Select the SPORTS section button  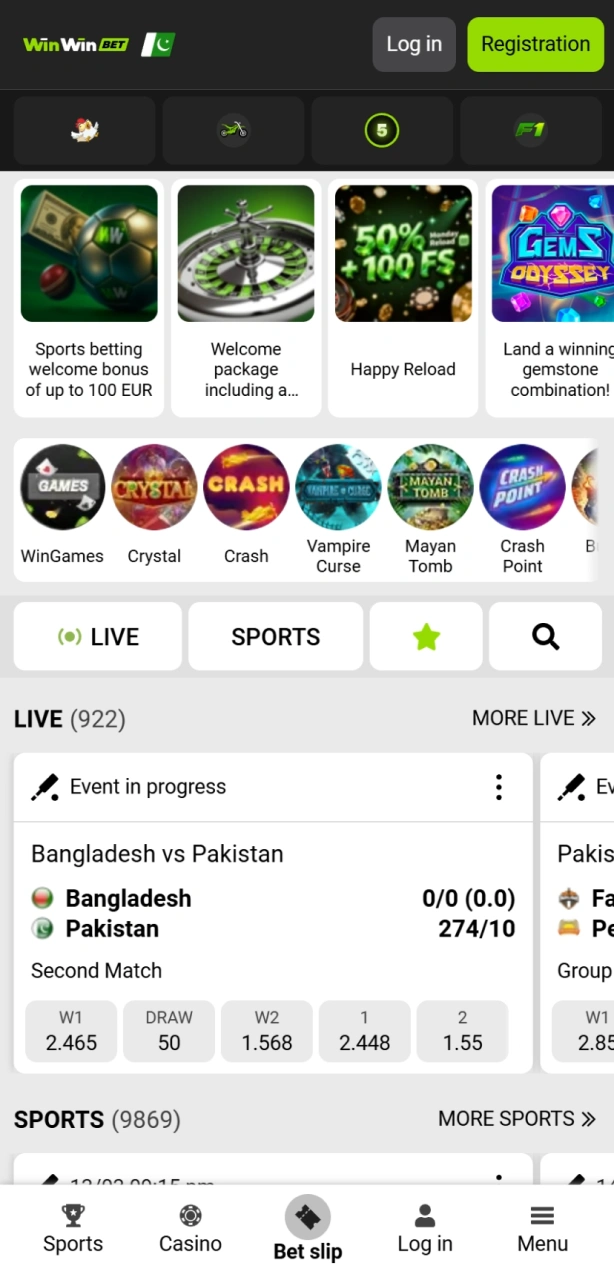(x=275, y=637)
